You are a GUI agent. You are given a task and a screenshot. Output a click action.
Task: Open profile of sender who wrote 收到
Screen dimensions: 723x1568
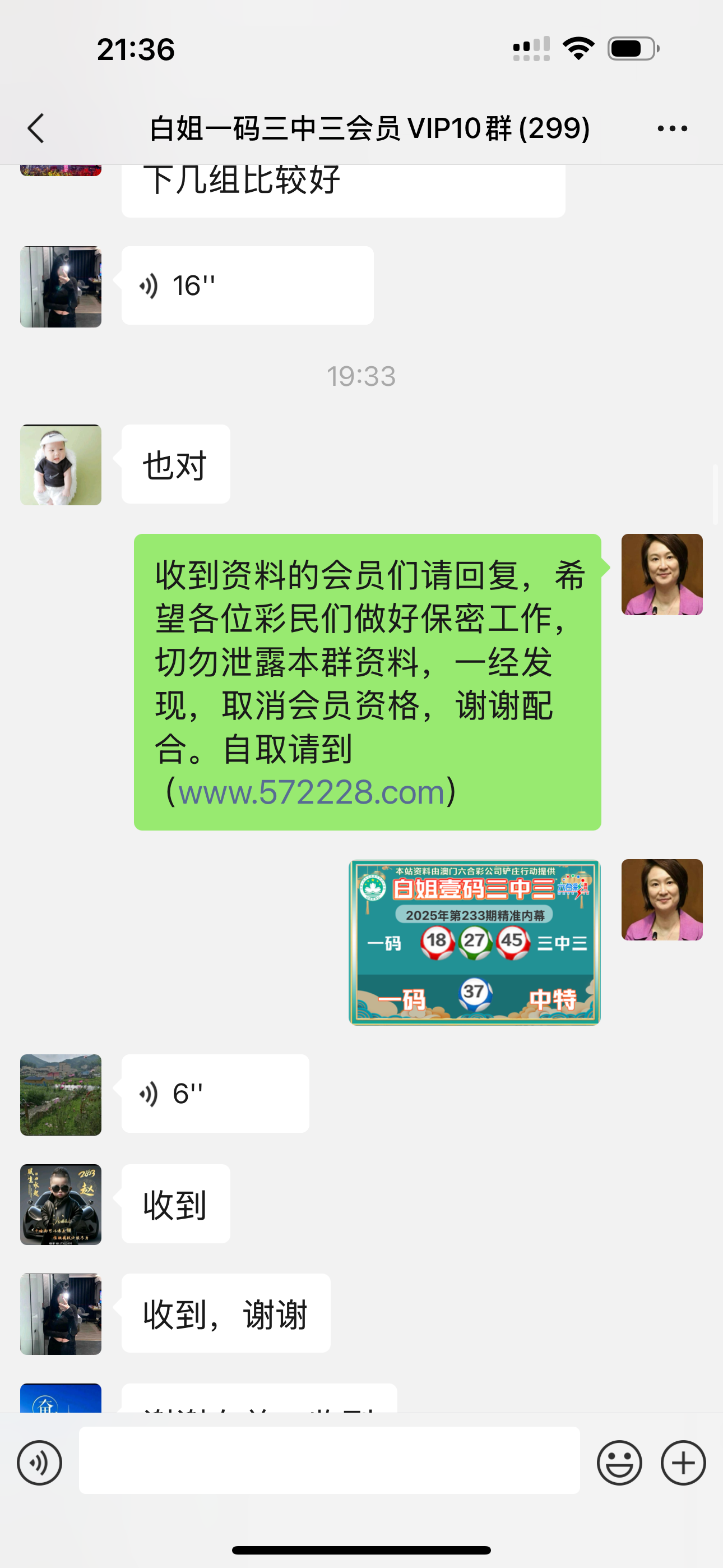(x=61, y=1204)
